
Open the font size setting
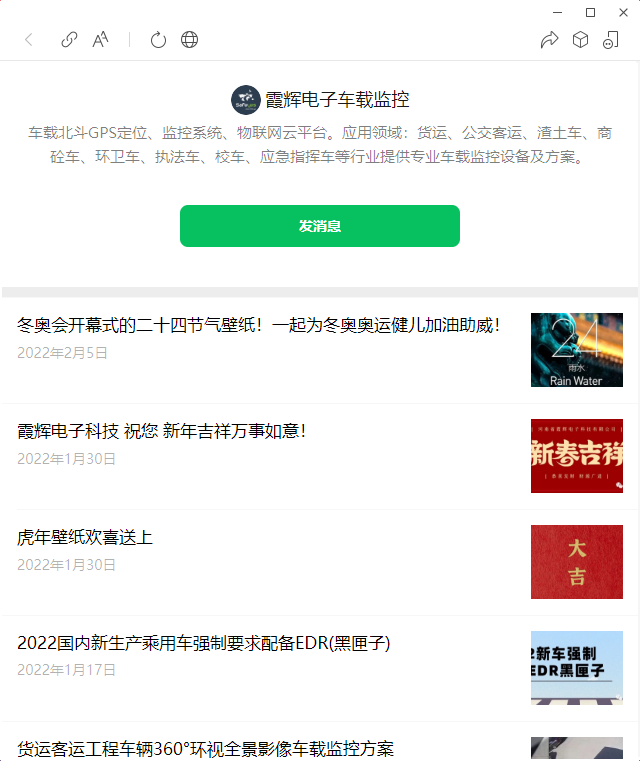click(100, 40)
